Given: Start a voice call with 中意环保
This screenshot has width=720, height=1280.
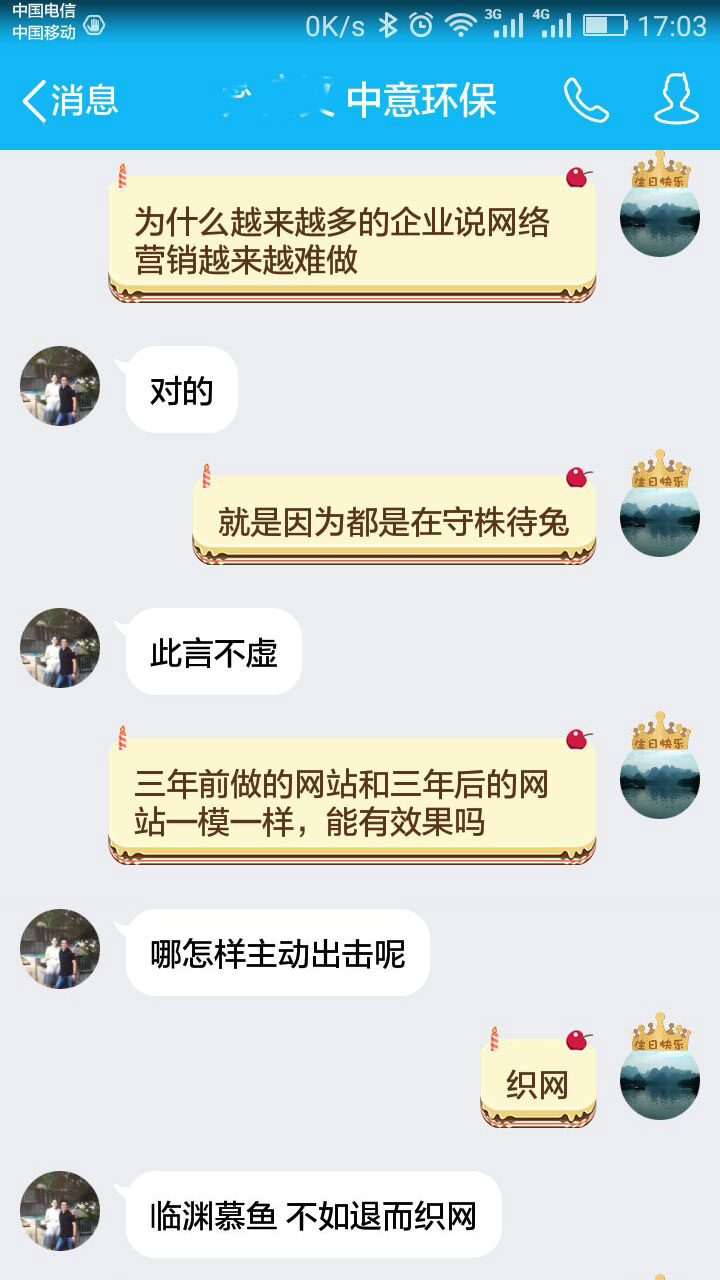Looking at the screenshot, I should pyautogui.click(x=586, y=100).
